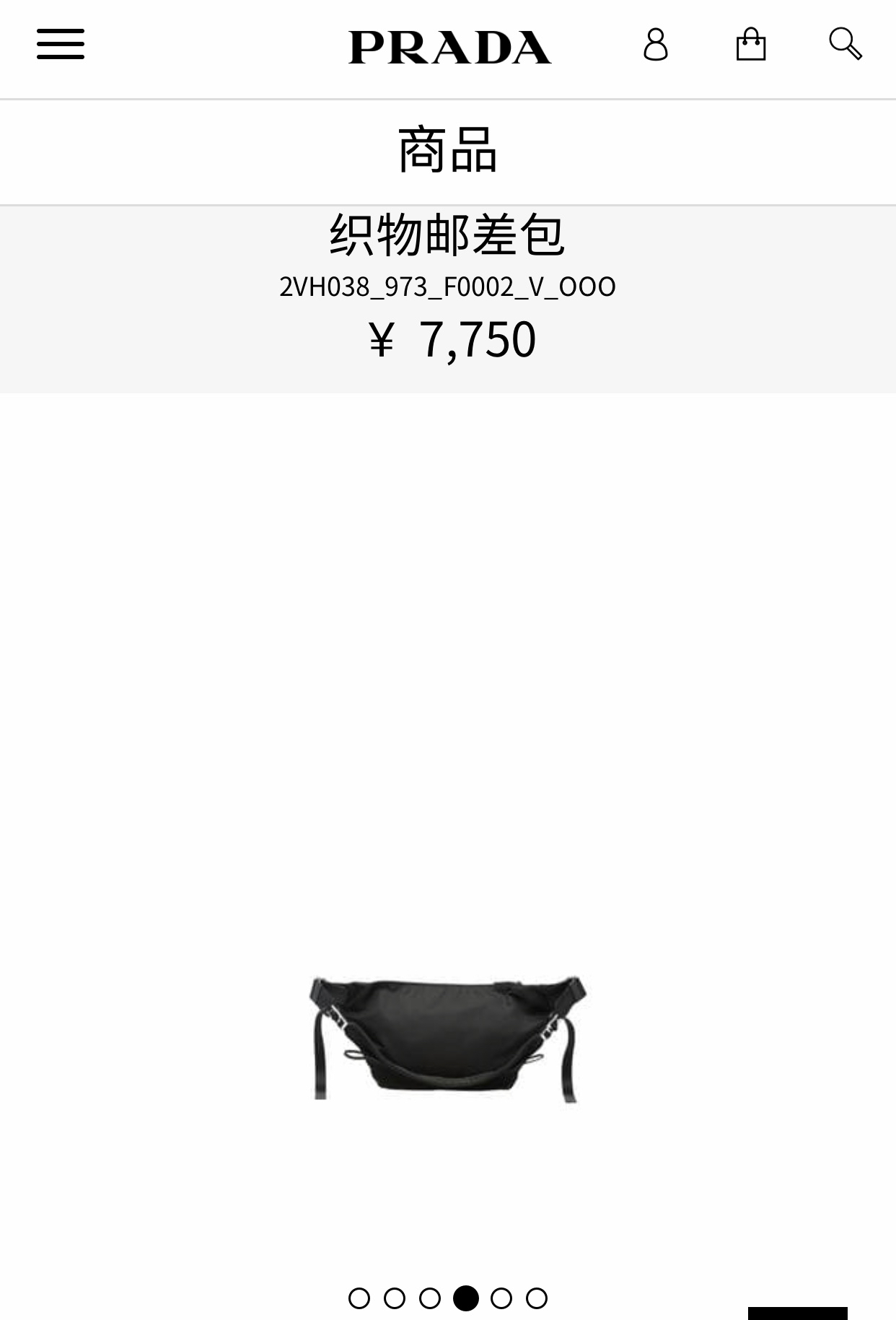This screenshot has width=896, height=1320.
Task: Select the fifth image page dot
Action: (x=501, y=1298)
